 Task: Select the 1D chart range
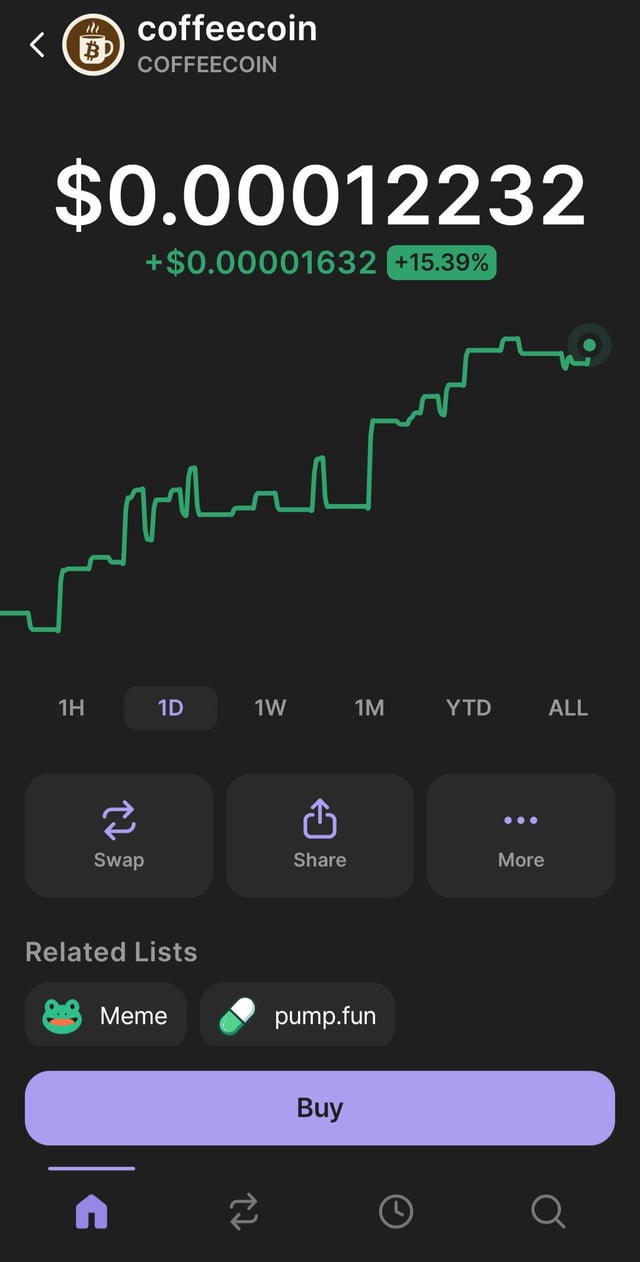point(171,708)
